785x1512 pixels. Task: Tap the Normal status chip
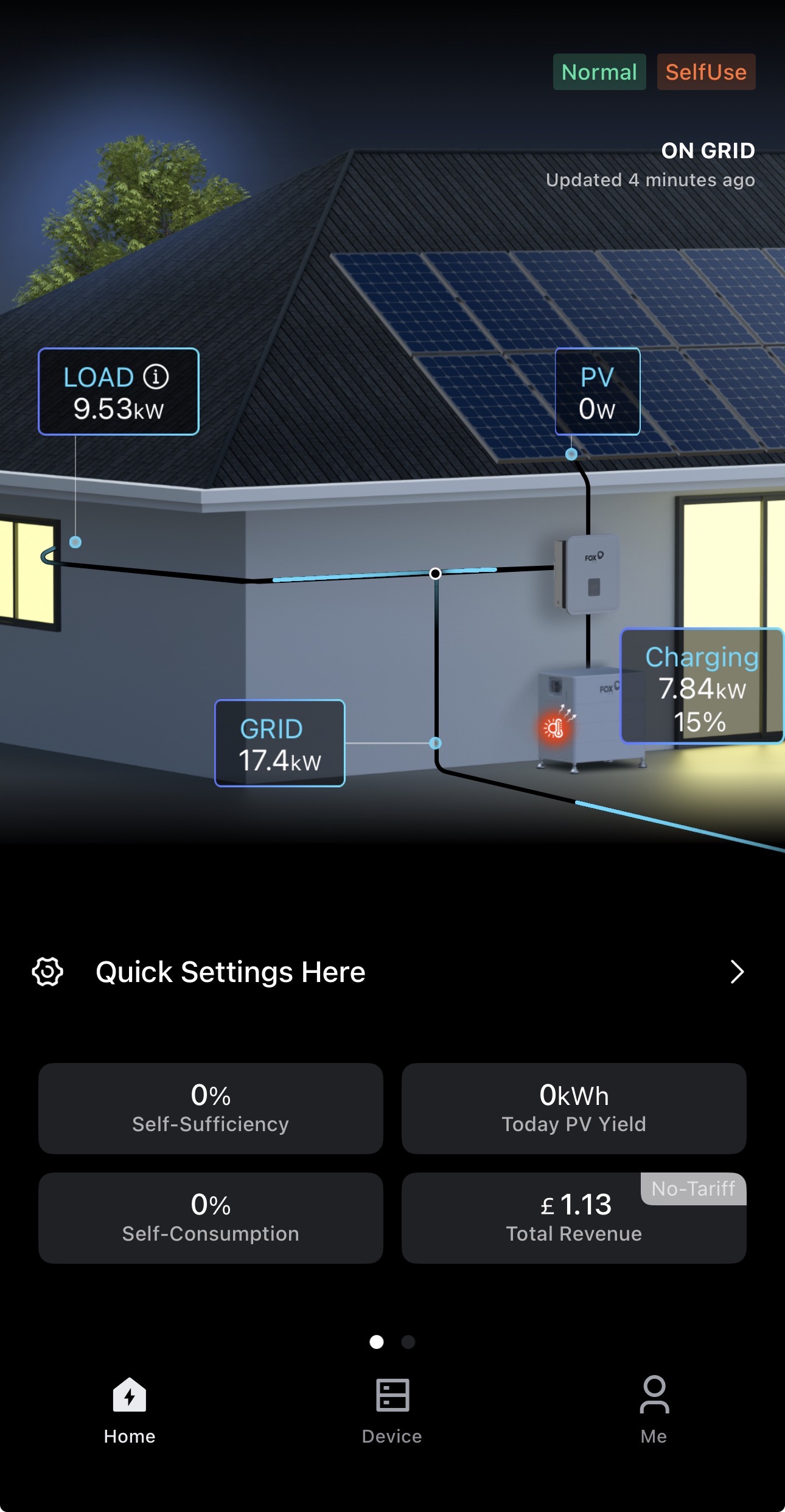599,72
